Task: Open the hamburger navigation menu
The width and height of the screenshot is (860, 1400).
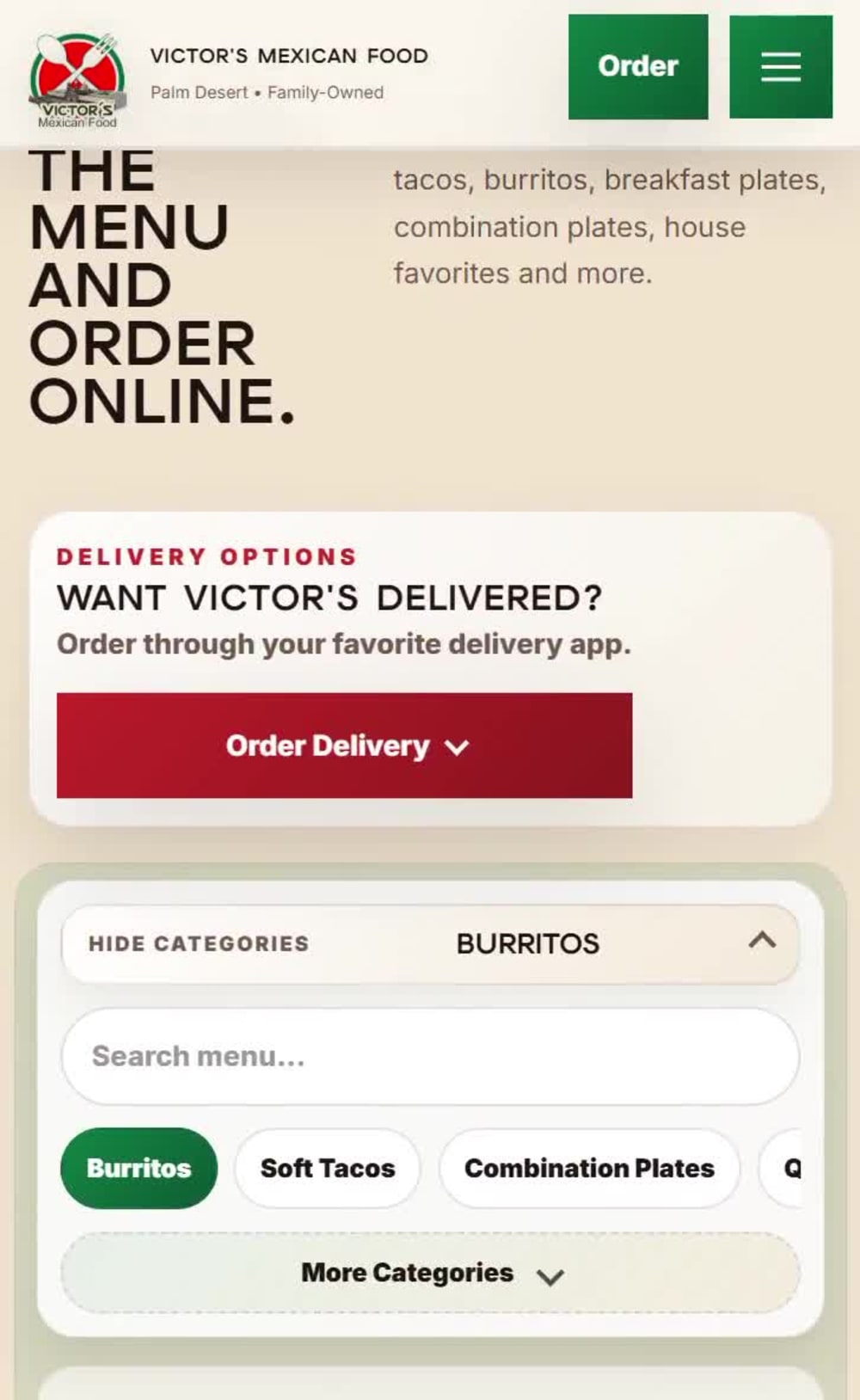Action: [x=781, y=66]
